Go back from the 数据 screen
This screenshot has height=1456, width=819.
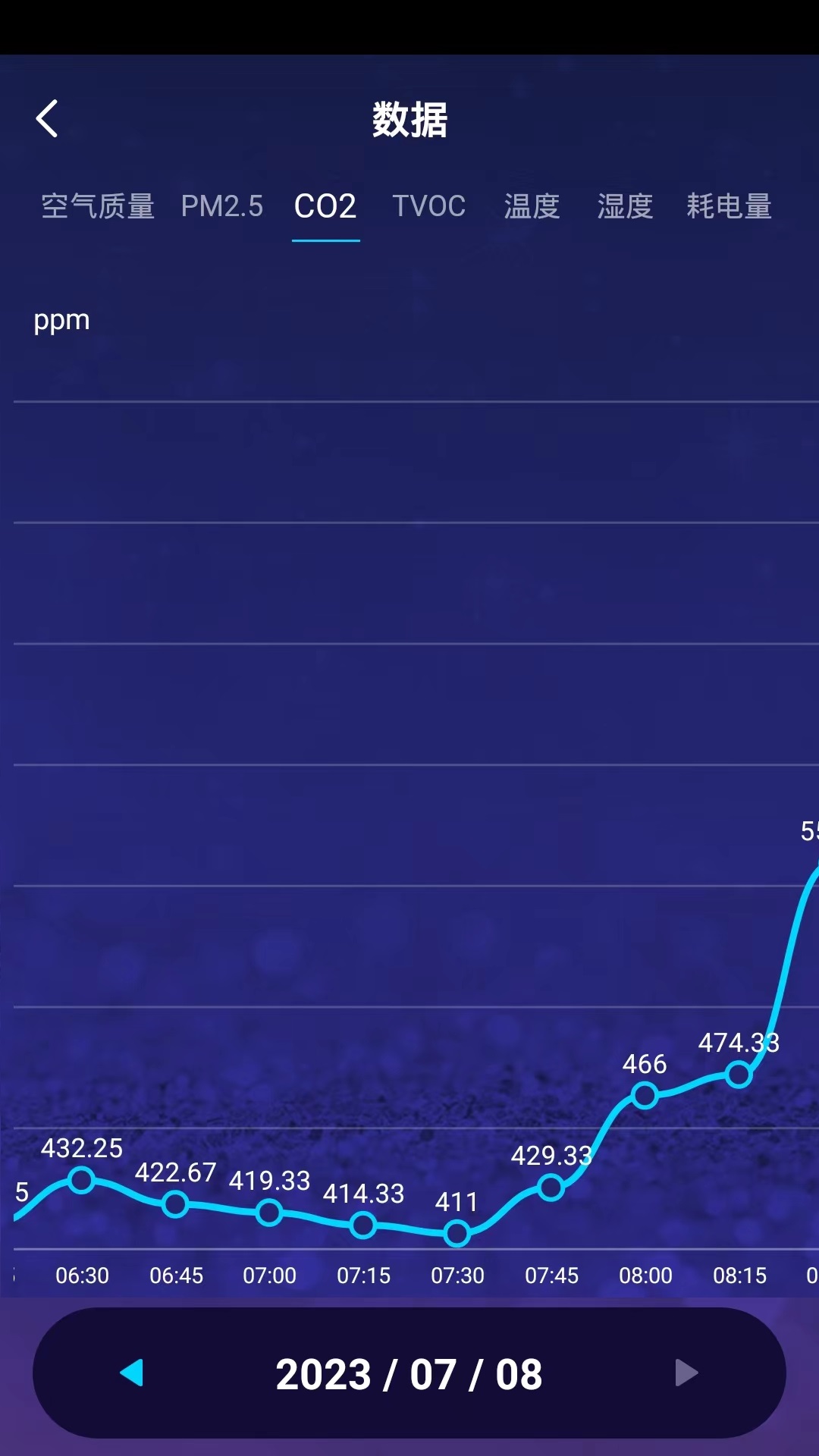click(x=47, y=119)
